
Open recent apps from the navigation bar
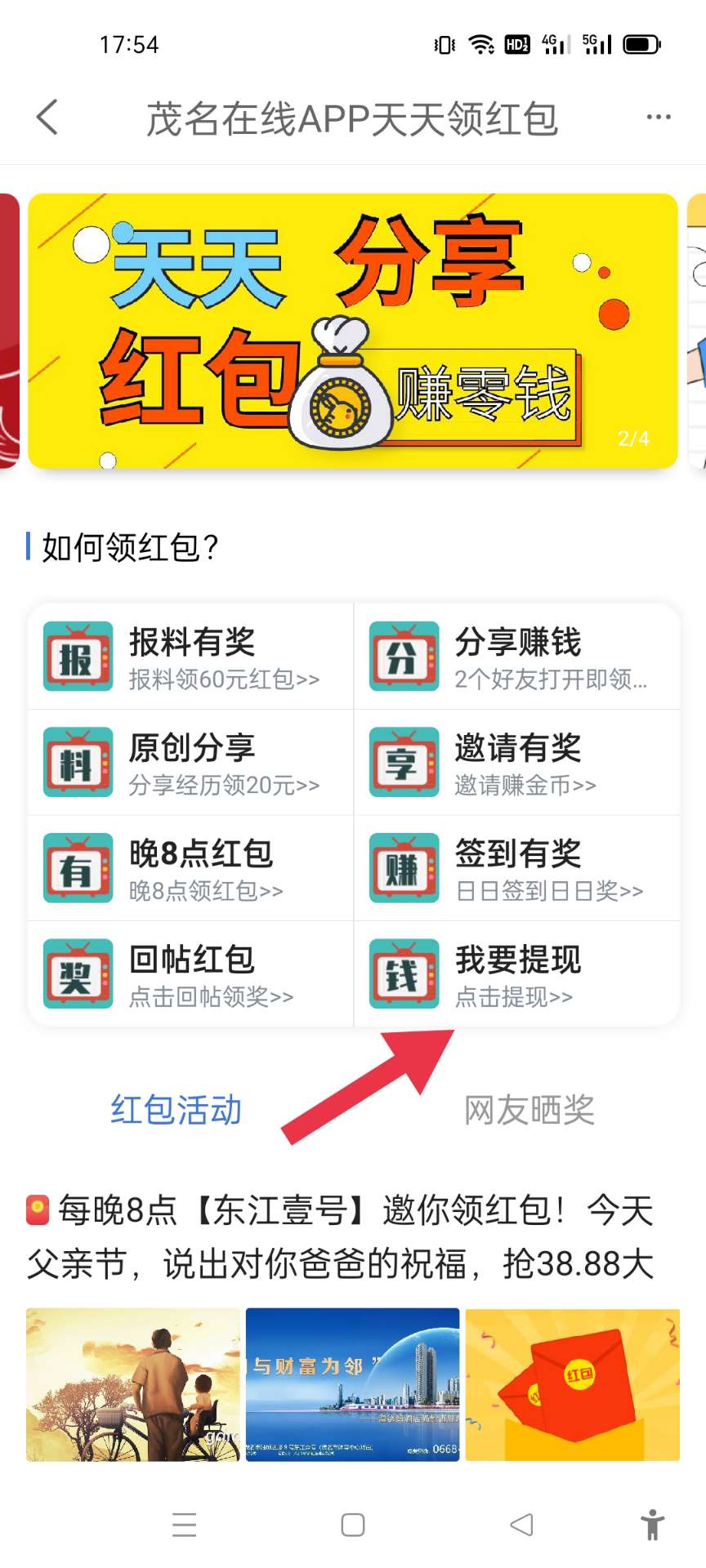[x=185, y=1525]
